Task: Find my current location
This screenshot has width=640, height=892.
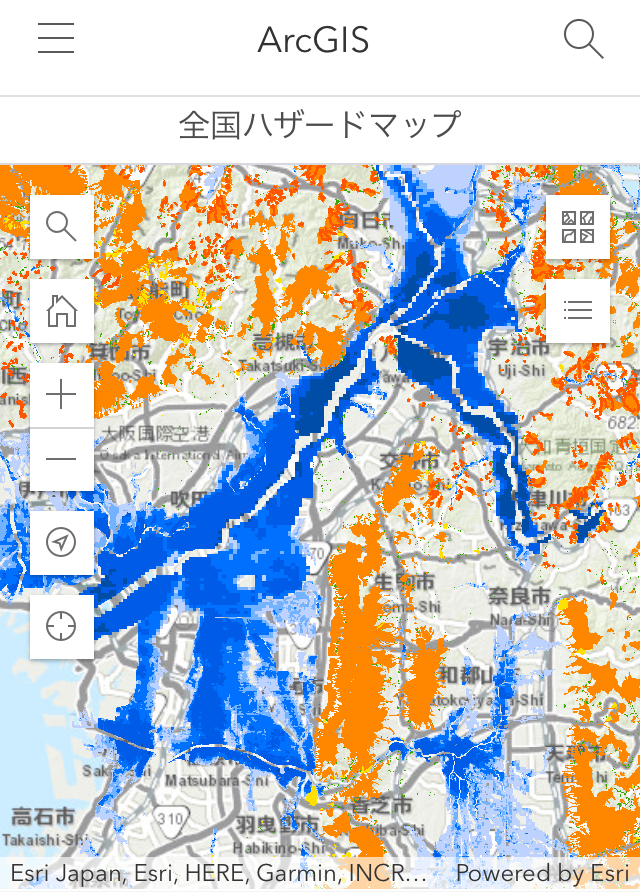Action: (62, 627)
